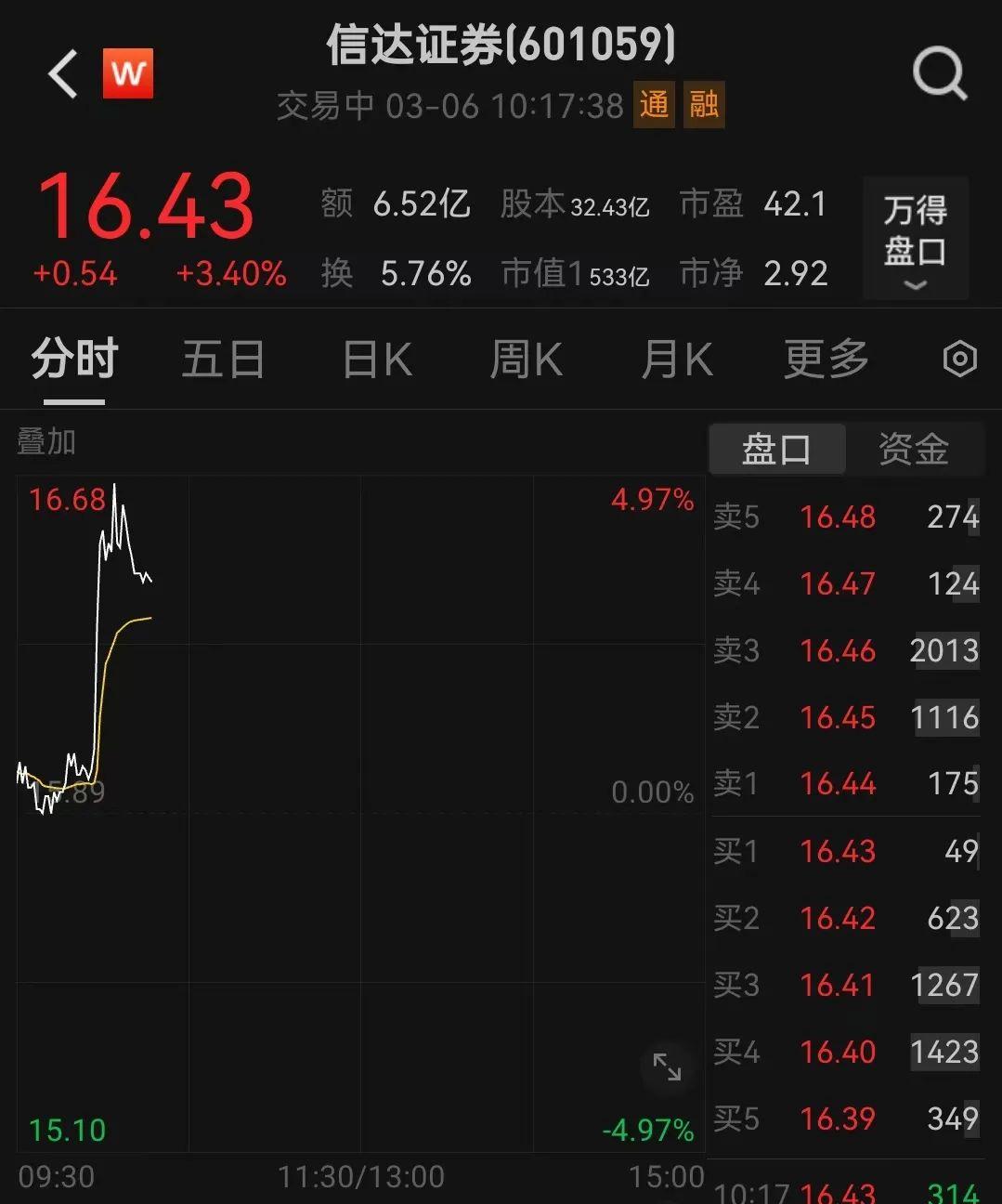The image size is (1002, 1204).
Task: Switch to the 五日 chart tab
Action: point(223,360)
